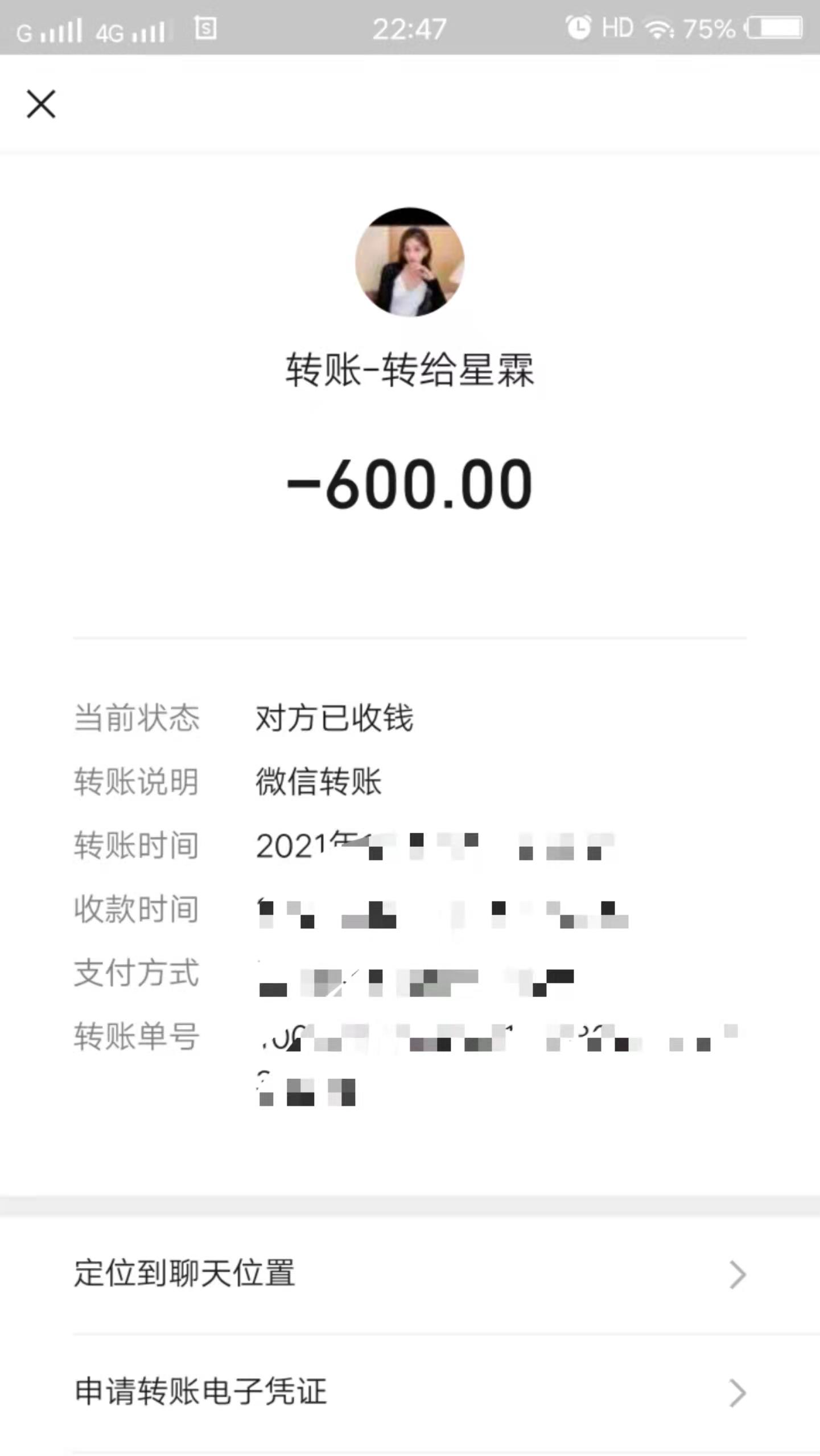Open 定位到聊天位置 to locate the chat

click(410, 1274)
